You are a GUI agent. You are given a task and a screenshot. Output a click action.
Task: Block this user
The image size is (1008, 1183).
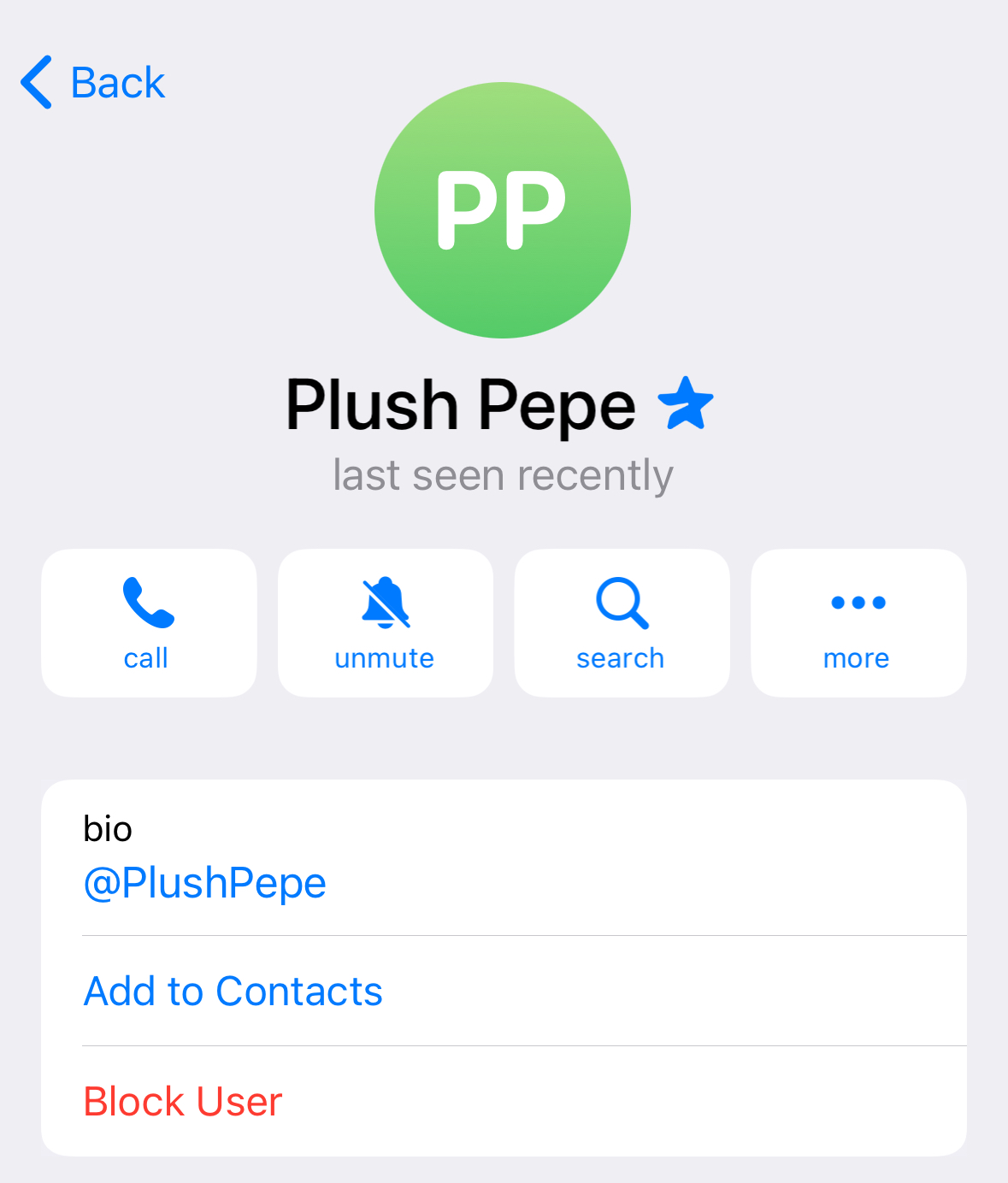point(183,1102)
